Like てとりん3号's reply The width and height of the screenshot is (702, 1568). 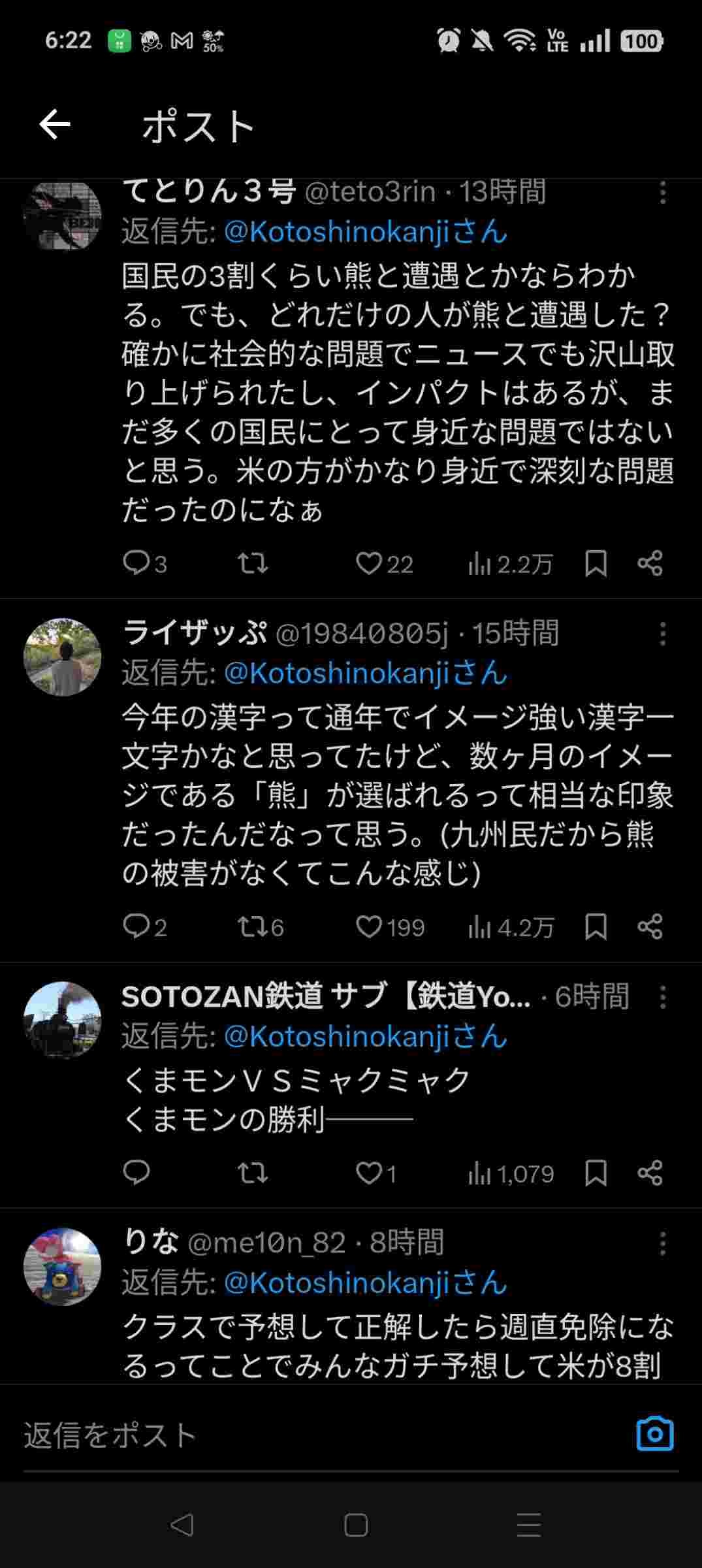point(369,563)
